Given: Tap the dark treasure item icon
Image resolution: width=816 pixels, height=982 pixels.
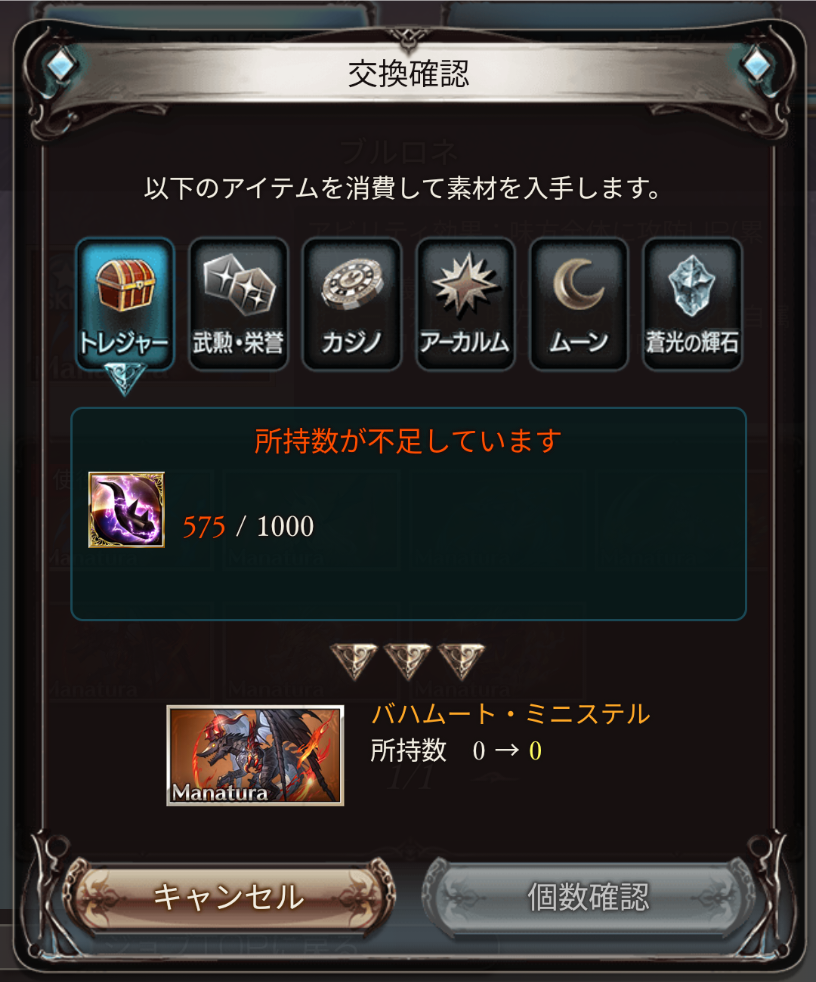Looking at the screenshot, I should tap(126, 510).
